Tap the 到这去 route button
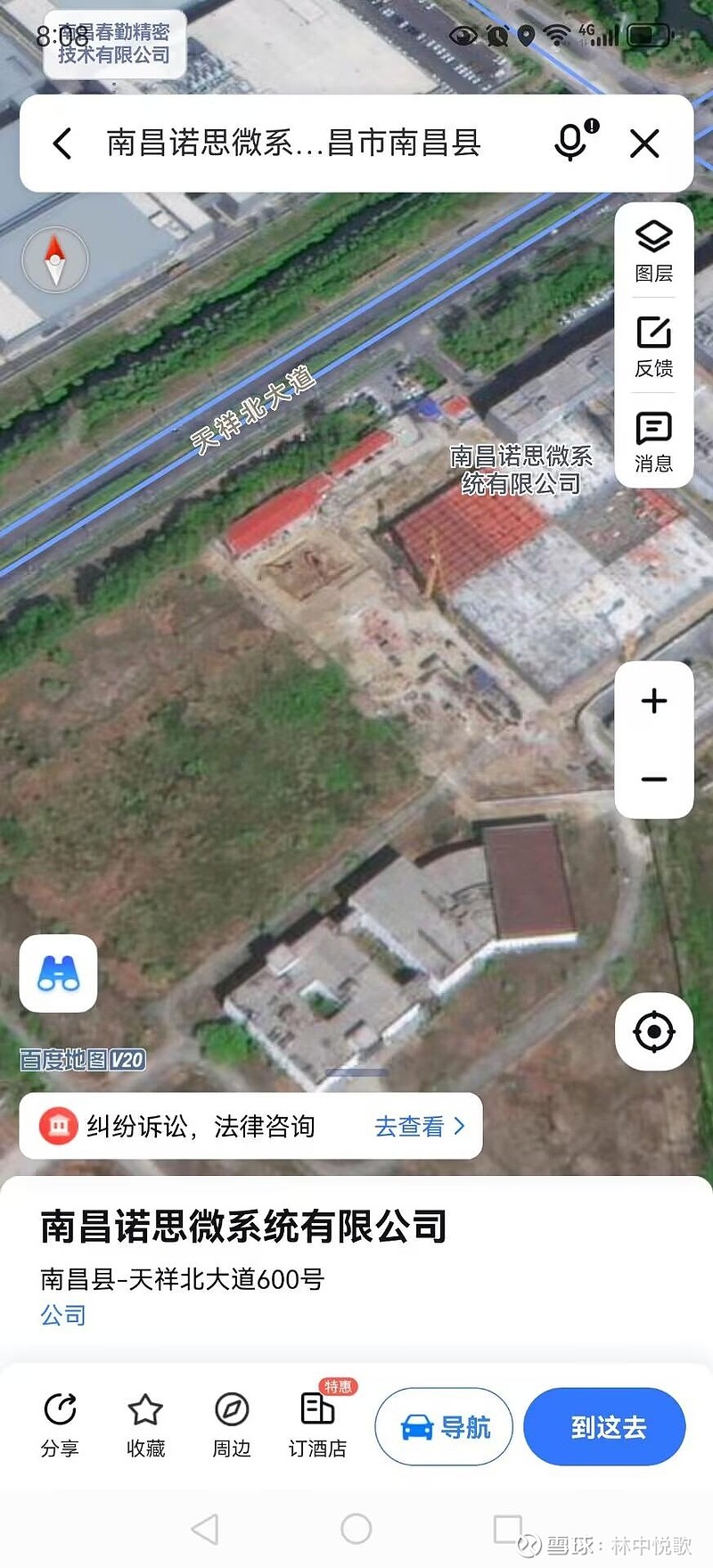 pos(605,1427)
